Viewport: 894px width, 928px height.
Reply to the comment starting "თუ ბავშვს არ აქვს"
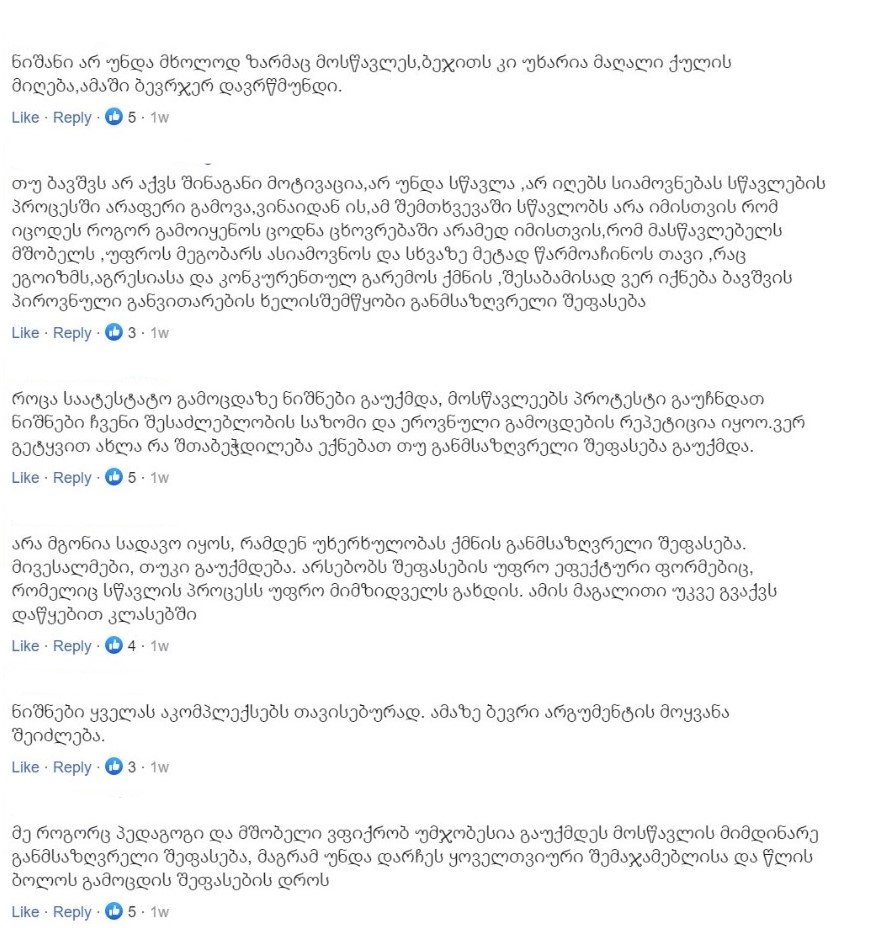click(x=72, y=332)
